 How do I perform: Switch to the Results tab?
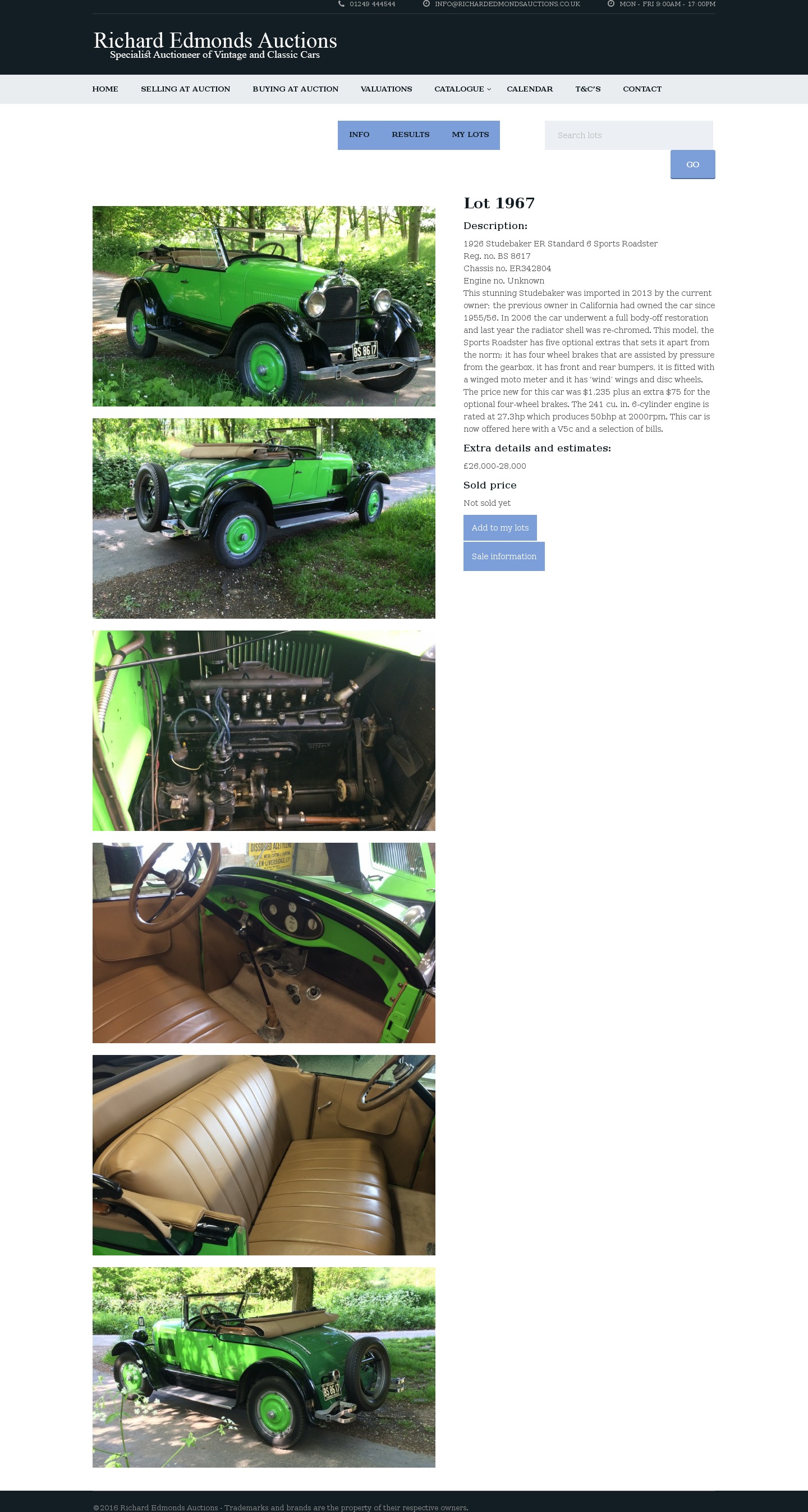[x=410, y=135]
